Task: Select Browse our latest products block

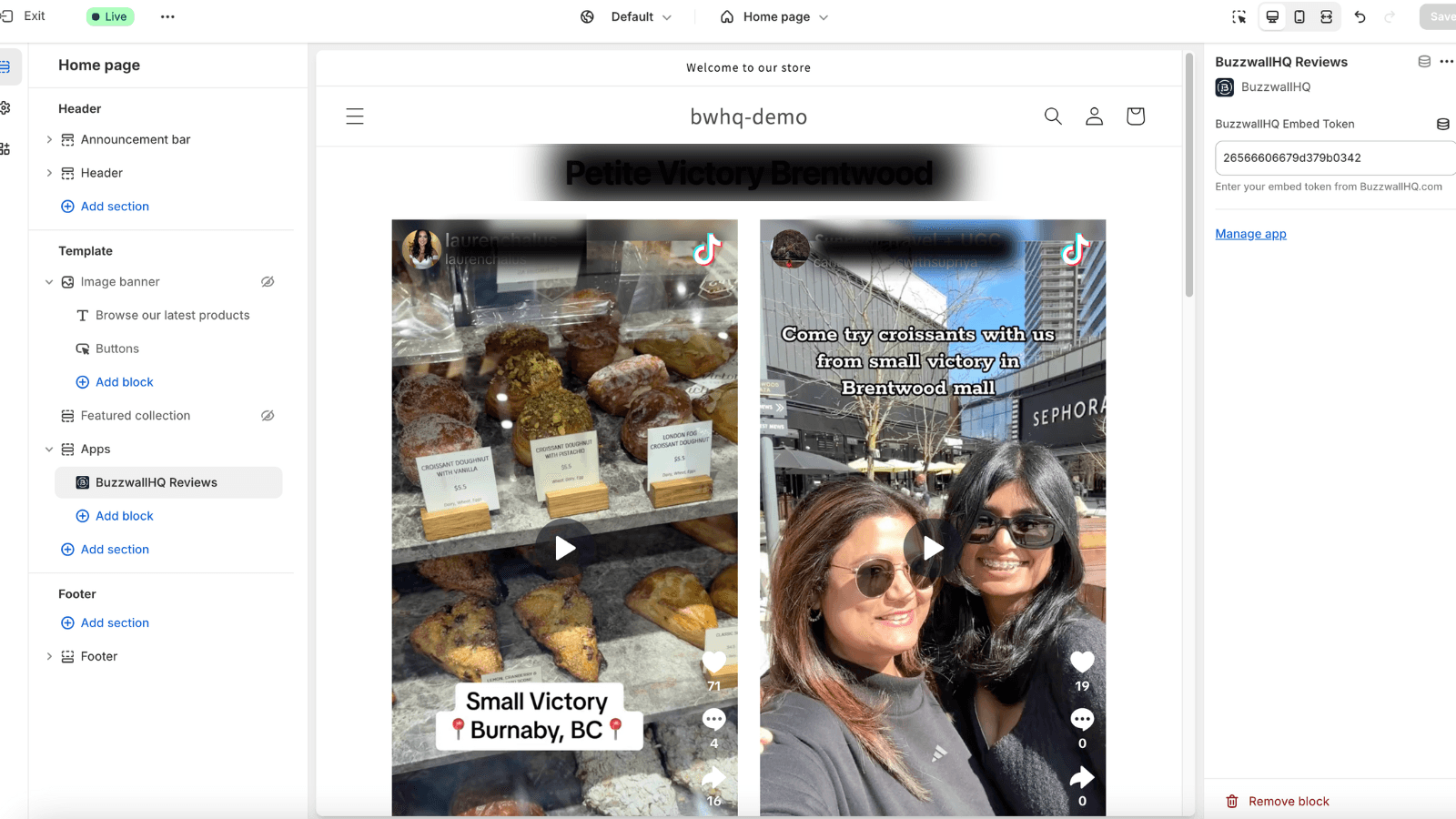Action: [172, 315]
